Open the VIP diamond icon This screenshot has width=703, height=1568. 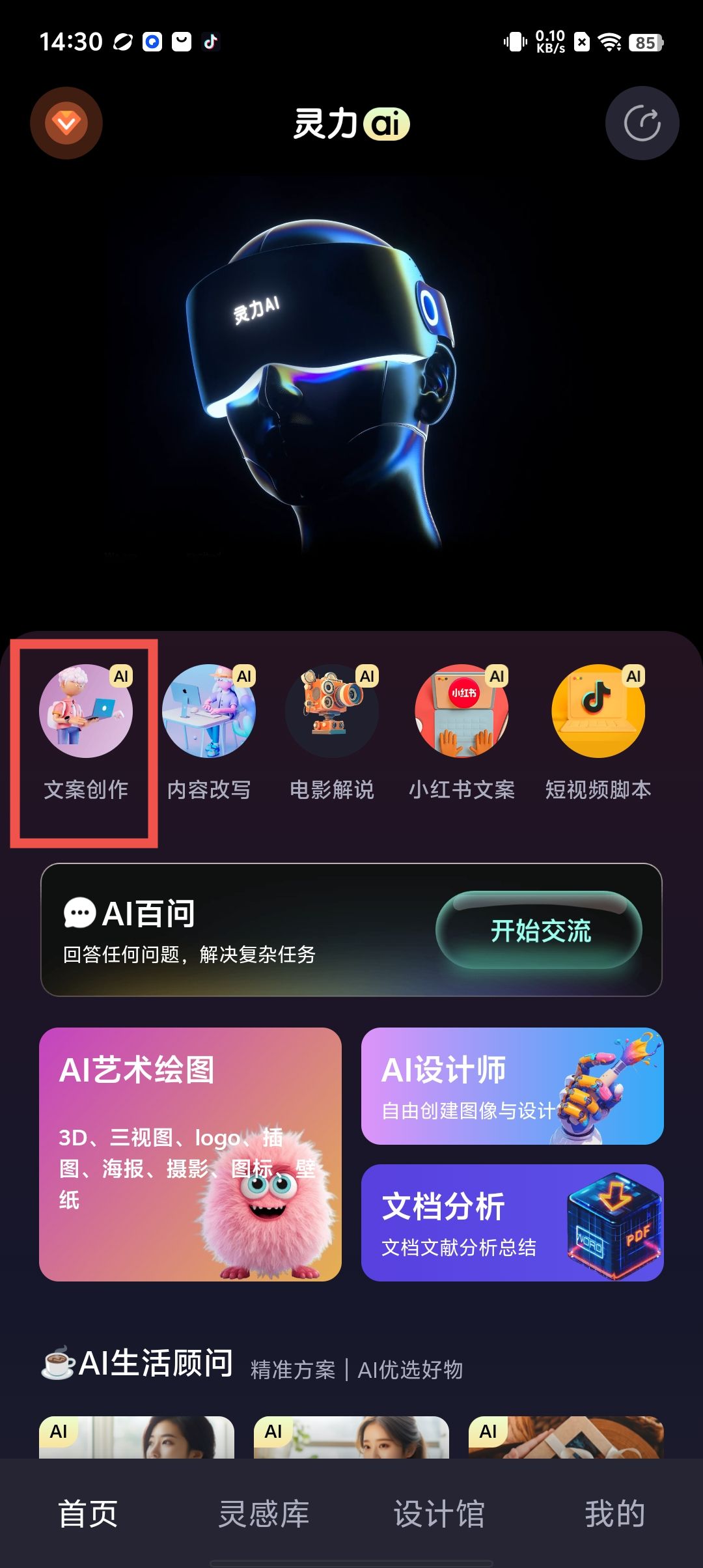66,123
